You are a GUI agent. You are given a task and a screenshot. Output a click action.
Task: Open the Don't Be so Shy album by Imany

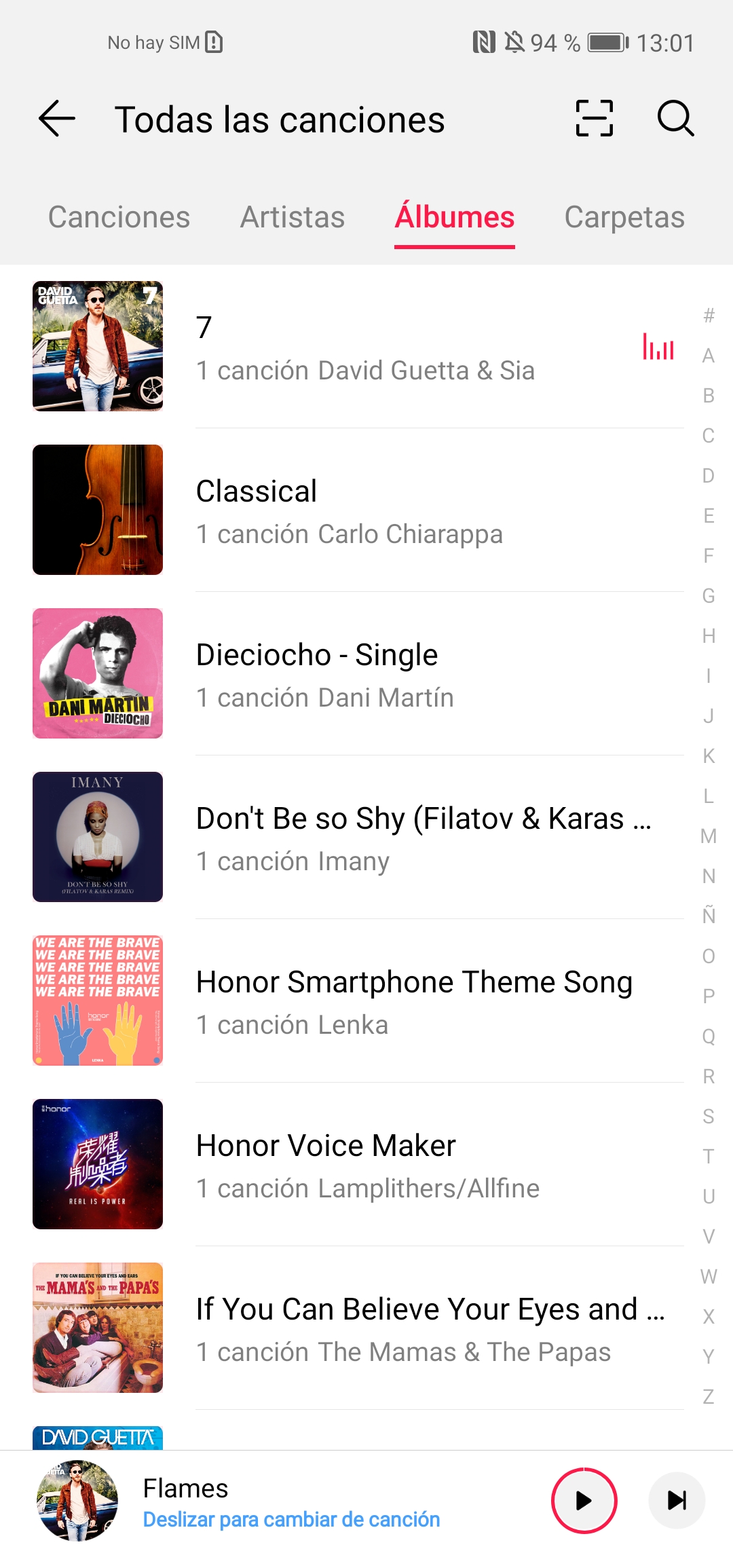pyautogui.click(x=358, y=838)
